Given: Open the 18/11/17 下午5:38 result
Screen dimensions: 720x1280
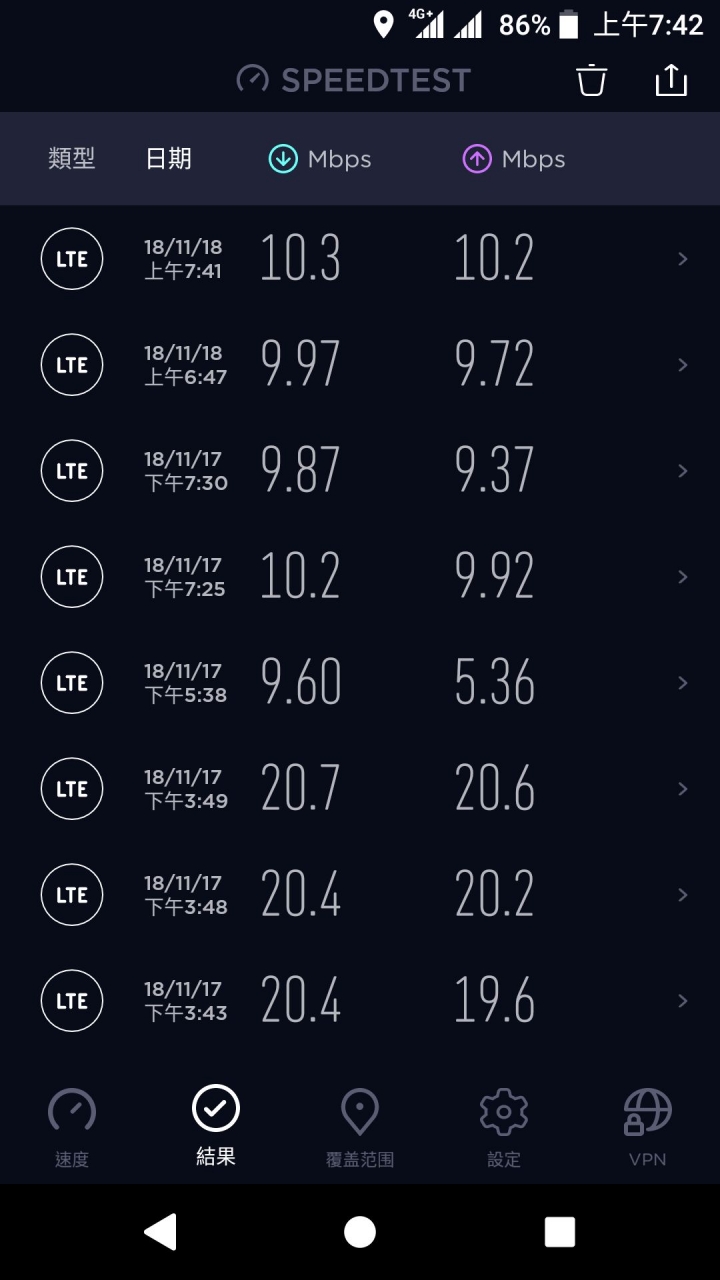Looking at the screenshot, I should (x=360, y=683).
